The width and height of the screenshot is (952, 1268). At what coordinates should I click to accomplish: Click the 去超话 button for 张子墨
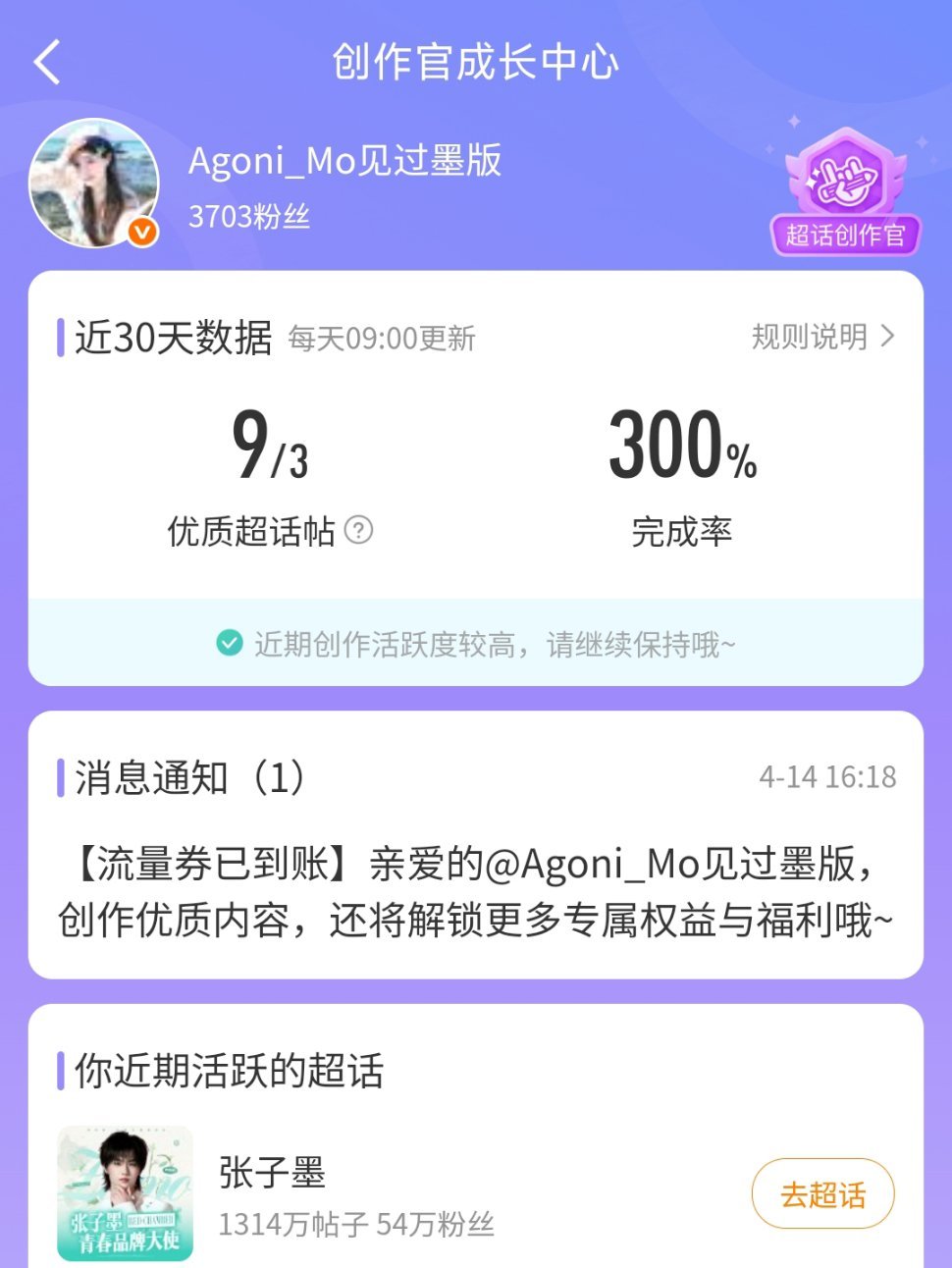[x=822, y=1193]
